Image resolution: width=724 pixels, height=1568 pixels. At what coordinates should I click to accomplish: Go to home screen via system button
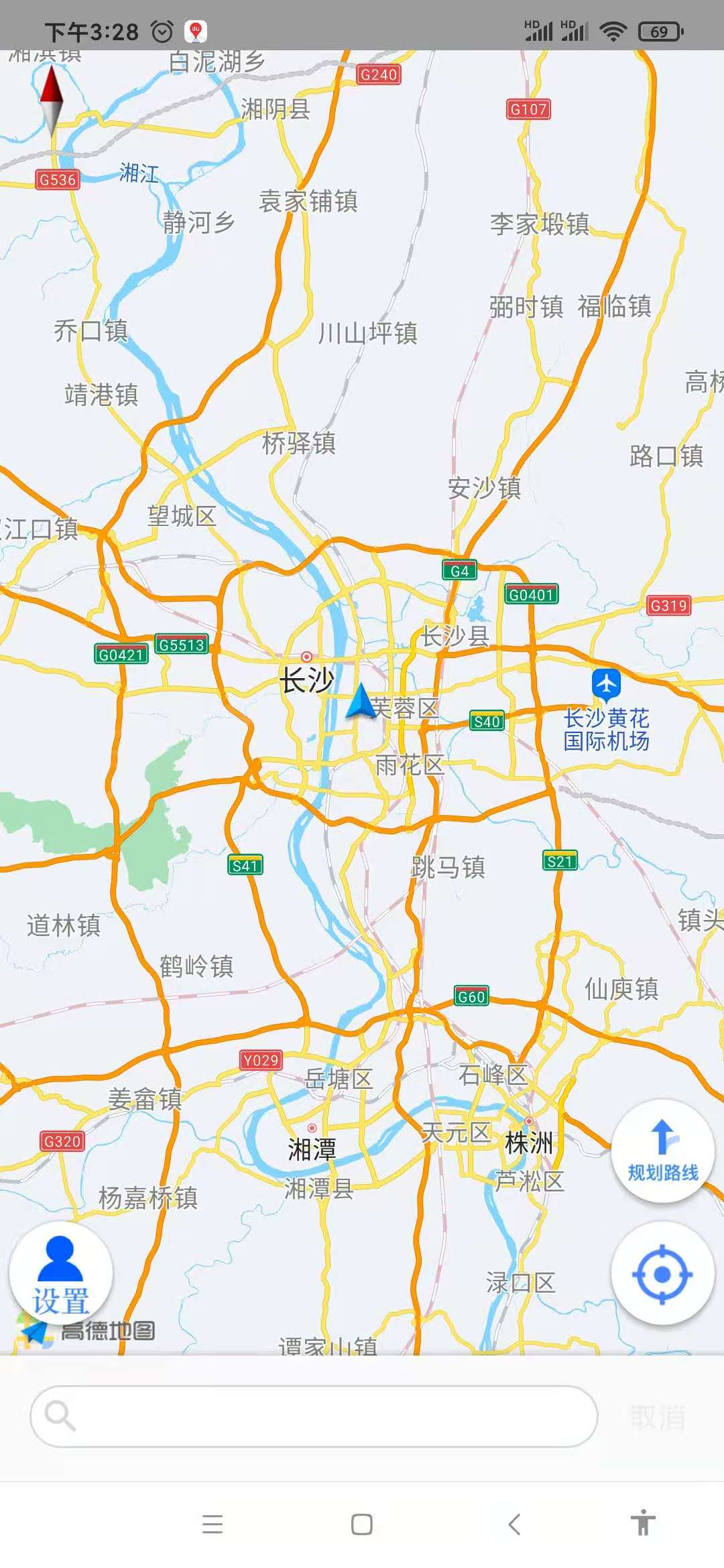point(362,1524)
